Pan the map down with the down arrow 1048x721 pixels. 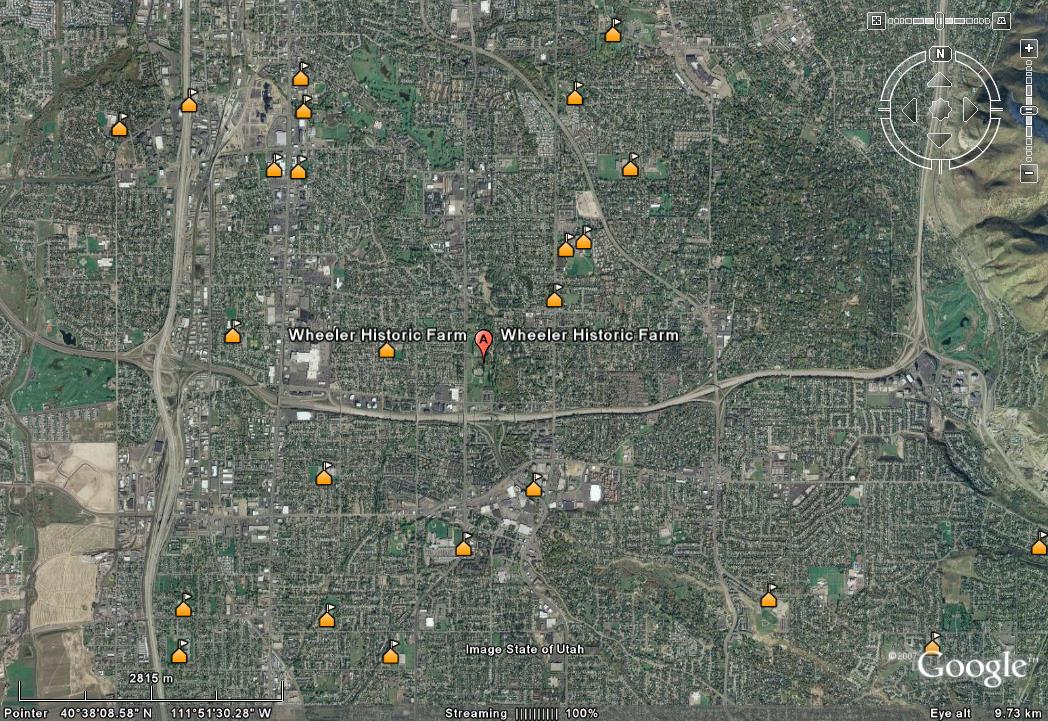[940, 140]
